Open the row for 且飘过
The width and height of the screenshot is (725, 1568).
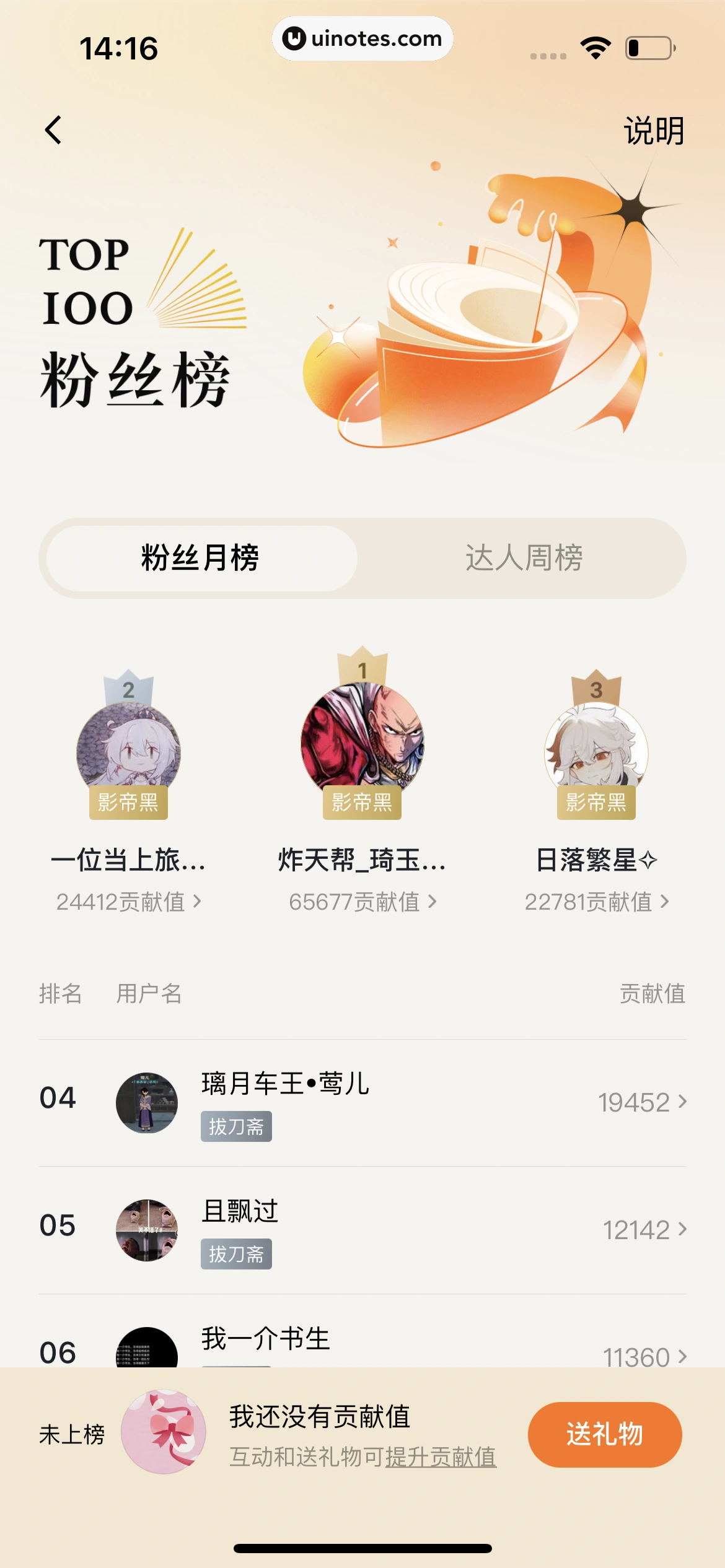362,1230
